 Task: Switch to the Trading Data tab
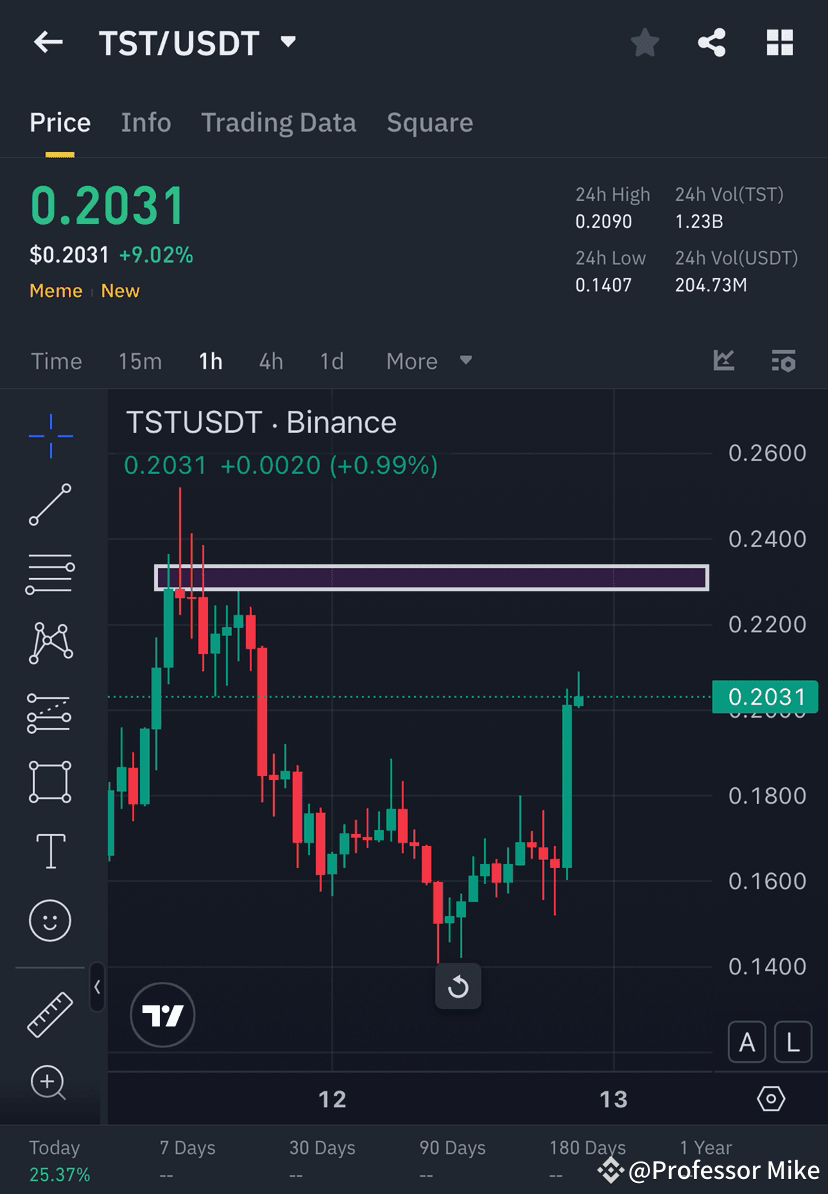tap(279, 122)
